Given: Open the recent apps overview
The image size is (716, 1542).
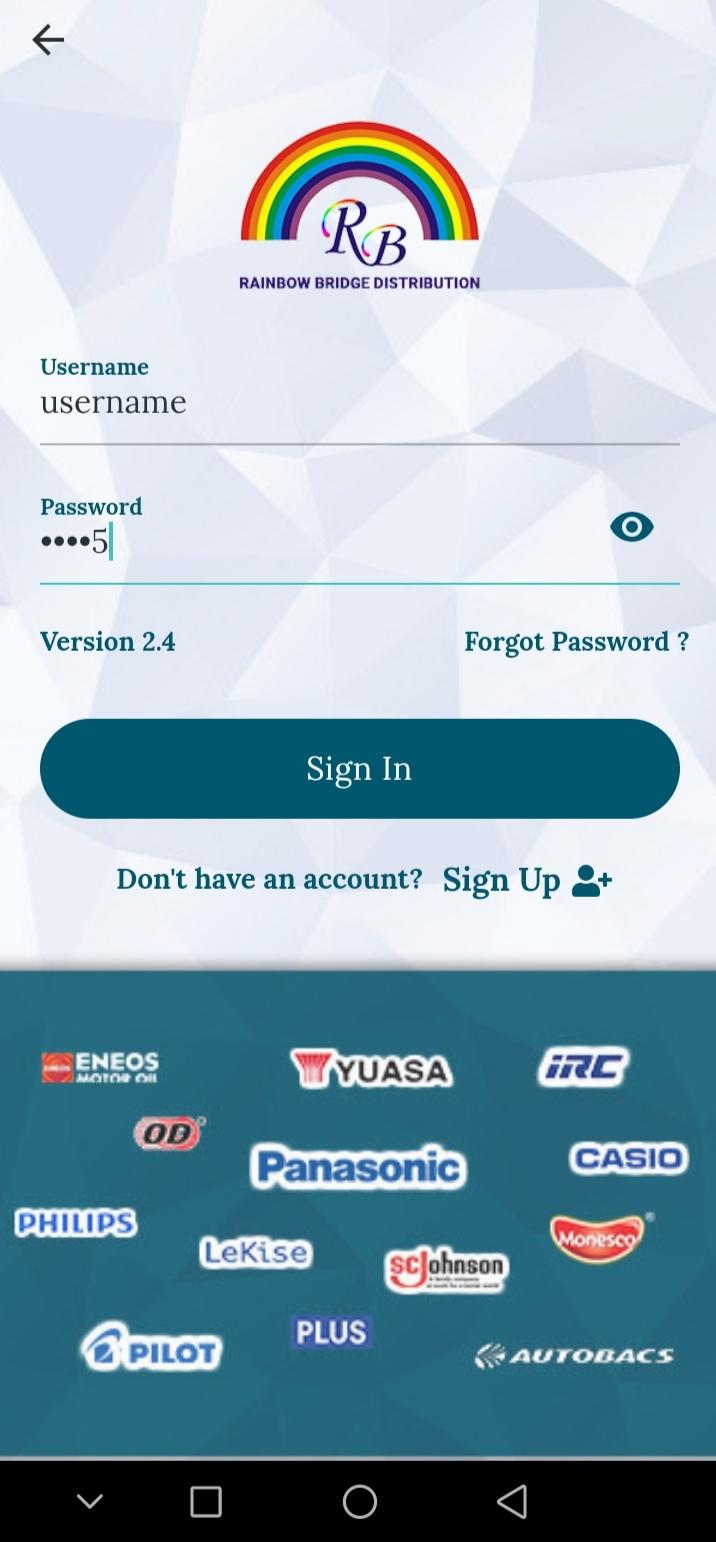Looking at the screenshot, I should tap(206, 1501).
